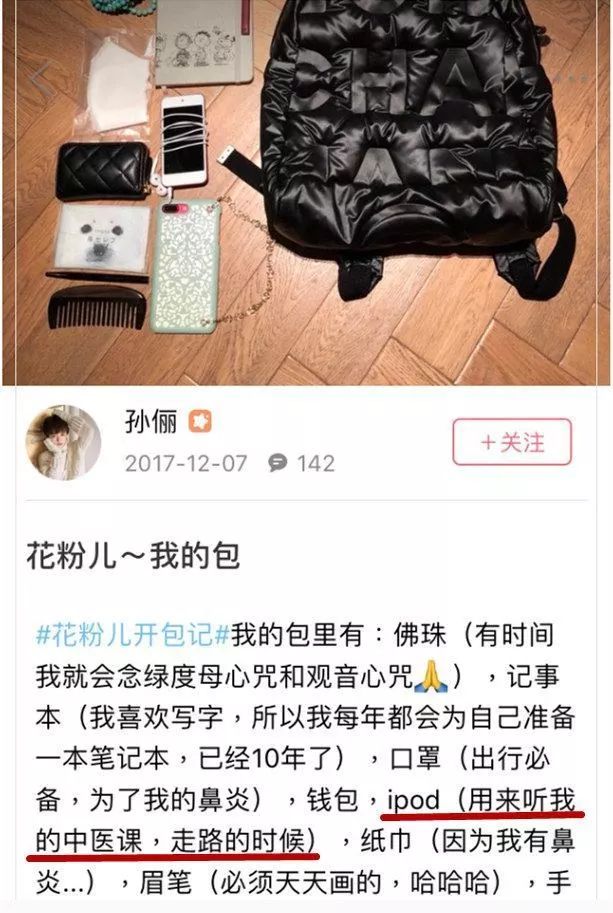Open 孙俪's profile avatar
This screenshot has width=613, height=913.
[x=64, y=442]
